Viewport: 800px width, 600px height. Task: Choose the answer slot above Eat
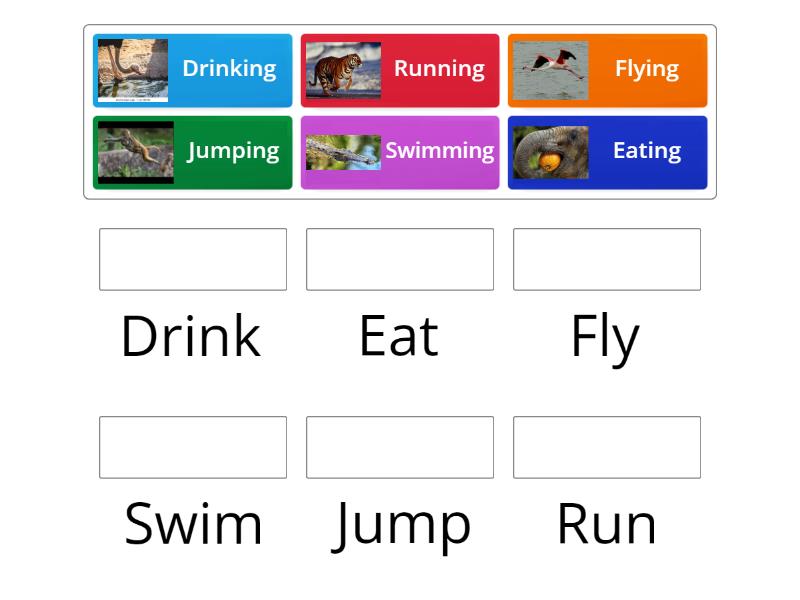[x=400, y=259]
